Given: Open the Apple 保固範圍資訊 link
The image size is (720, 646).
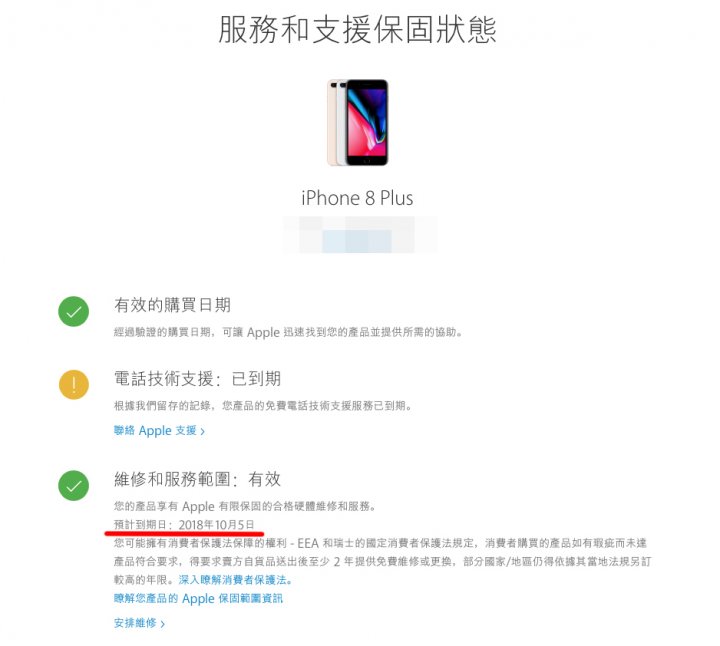Looking at the screenshot, I should point(199,598).
